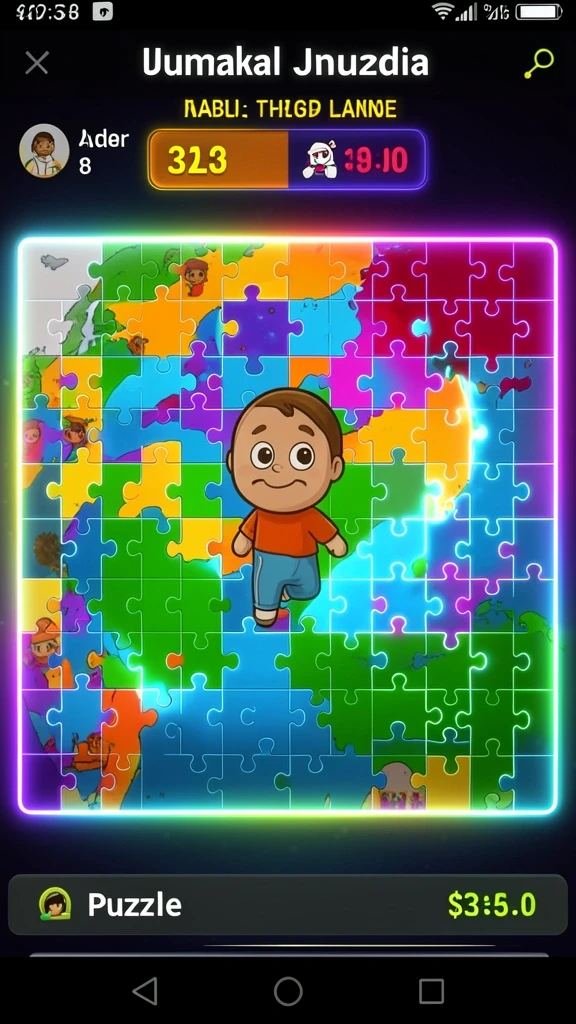Close the puzzle screen with the X

(x=37, y=63)
